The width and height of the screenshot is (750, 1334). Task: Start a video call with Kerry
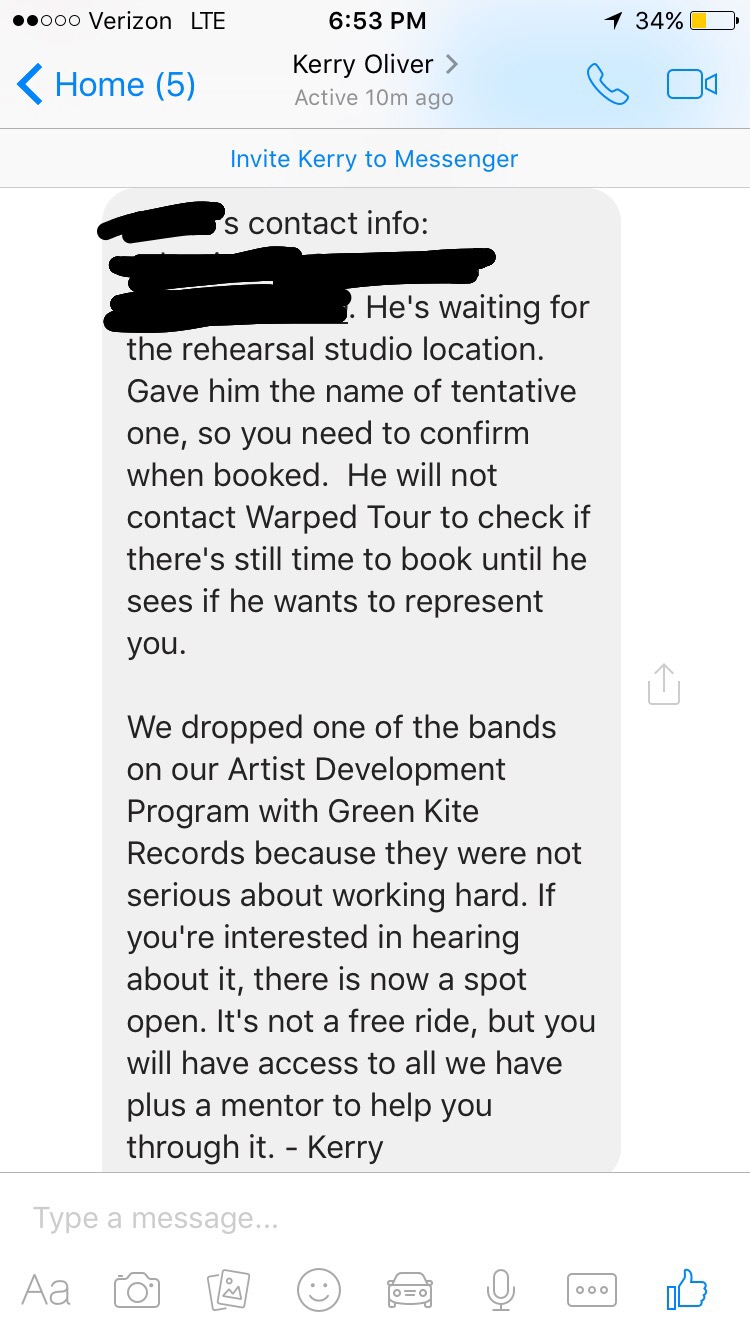point(692,85)
